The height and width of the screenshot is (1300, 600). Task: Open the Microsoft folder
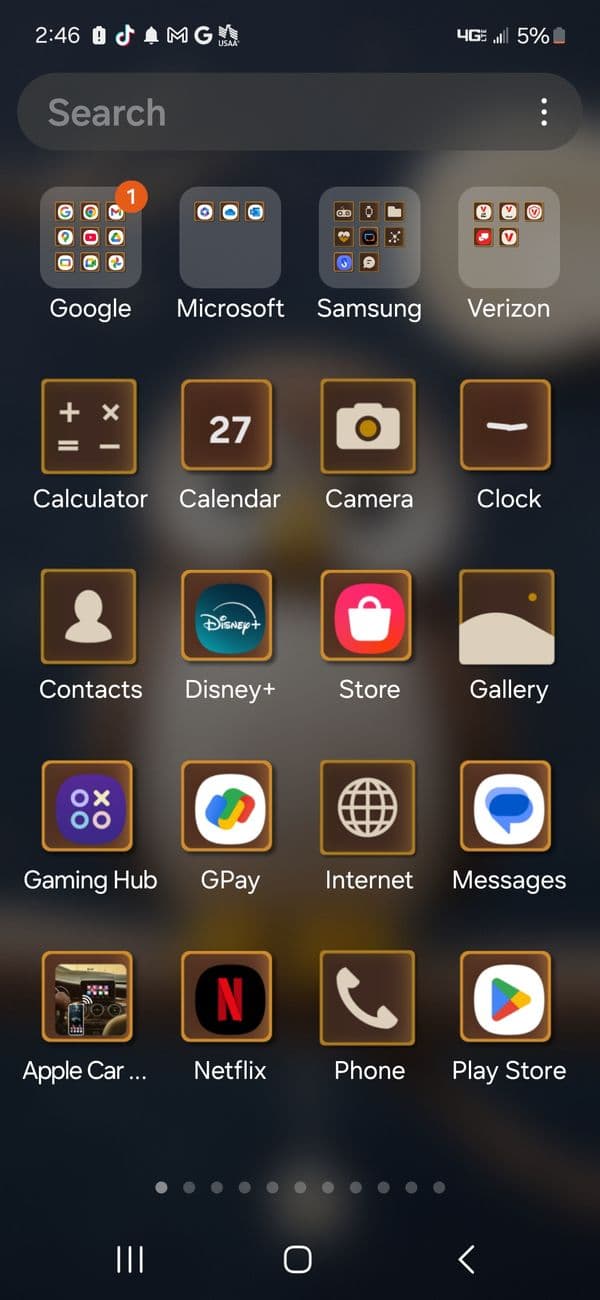click(x=230, y=238)
